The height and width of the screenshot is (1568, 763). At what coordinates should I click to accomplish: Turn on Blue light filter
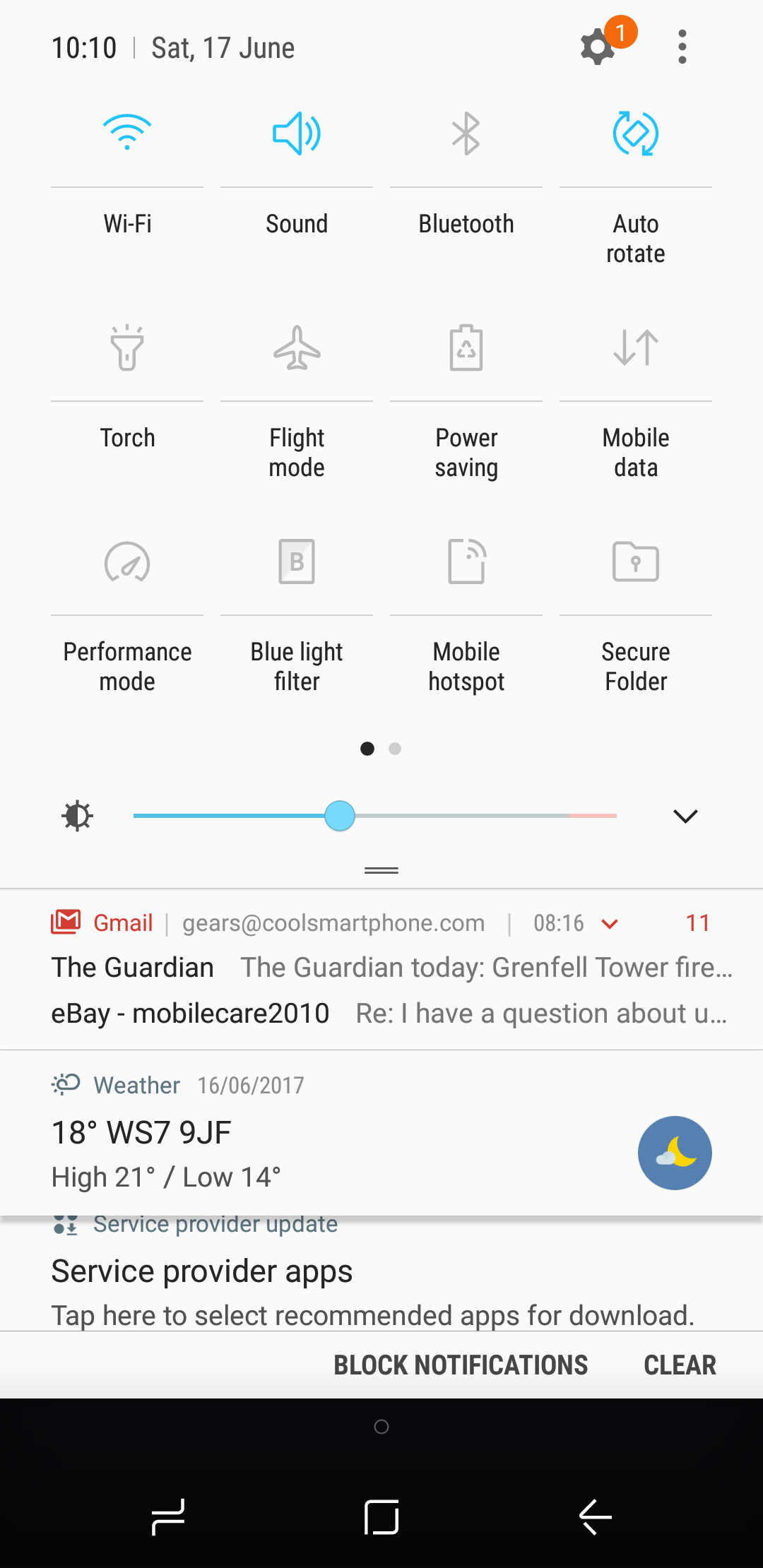pos(297,562)
